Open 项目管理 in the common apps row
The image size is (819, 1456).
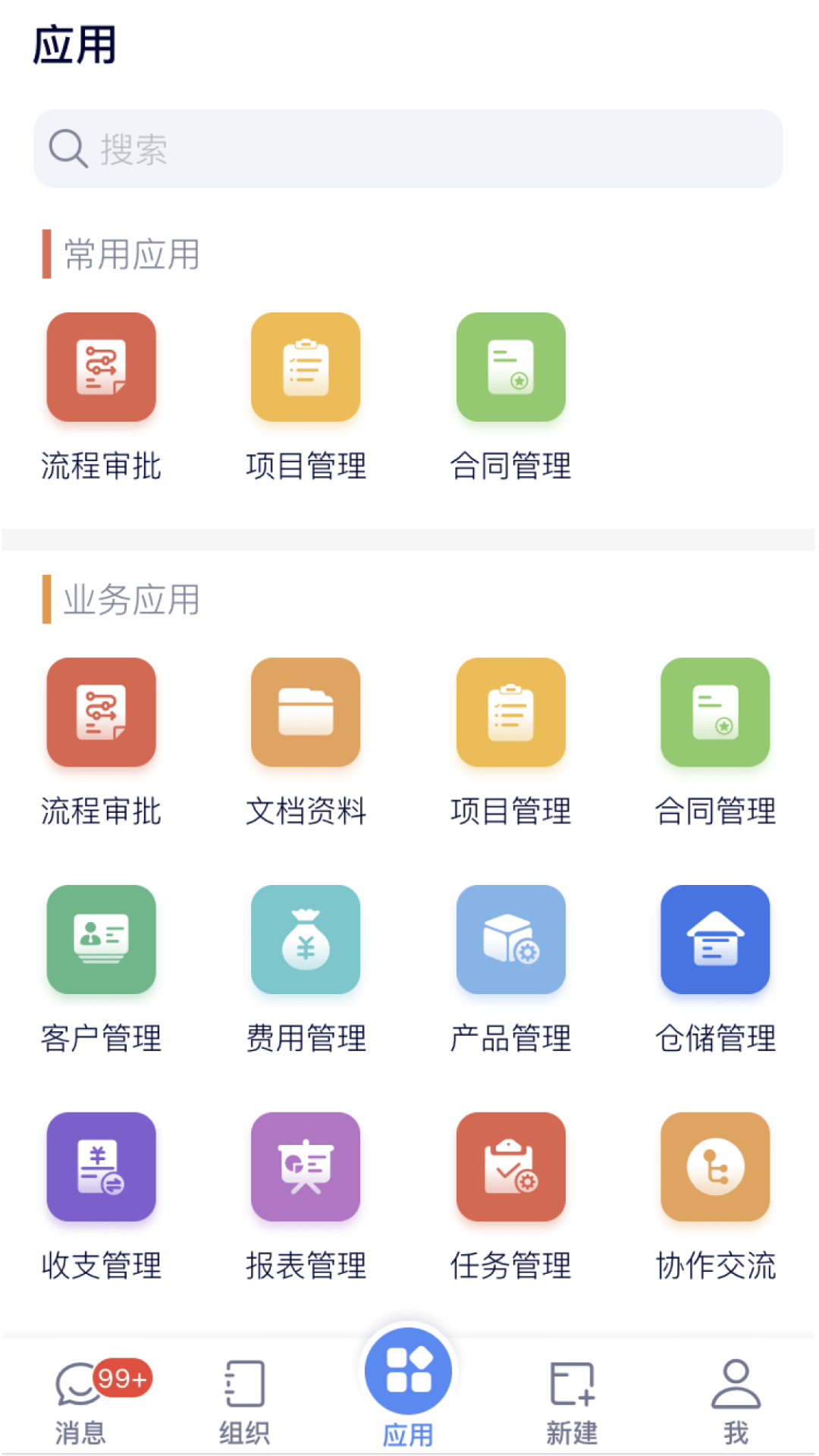click(x=306, y=368)
